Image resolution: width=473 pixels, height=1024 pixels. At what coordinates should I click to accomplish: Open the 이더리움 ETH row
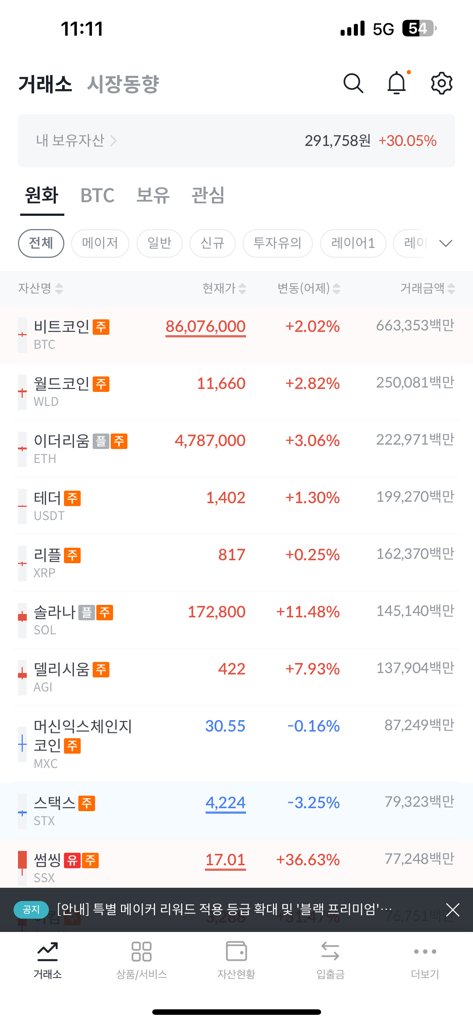(x=236, y=449)
